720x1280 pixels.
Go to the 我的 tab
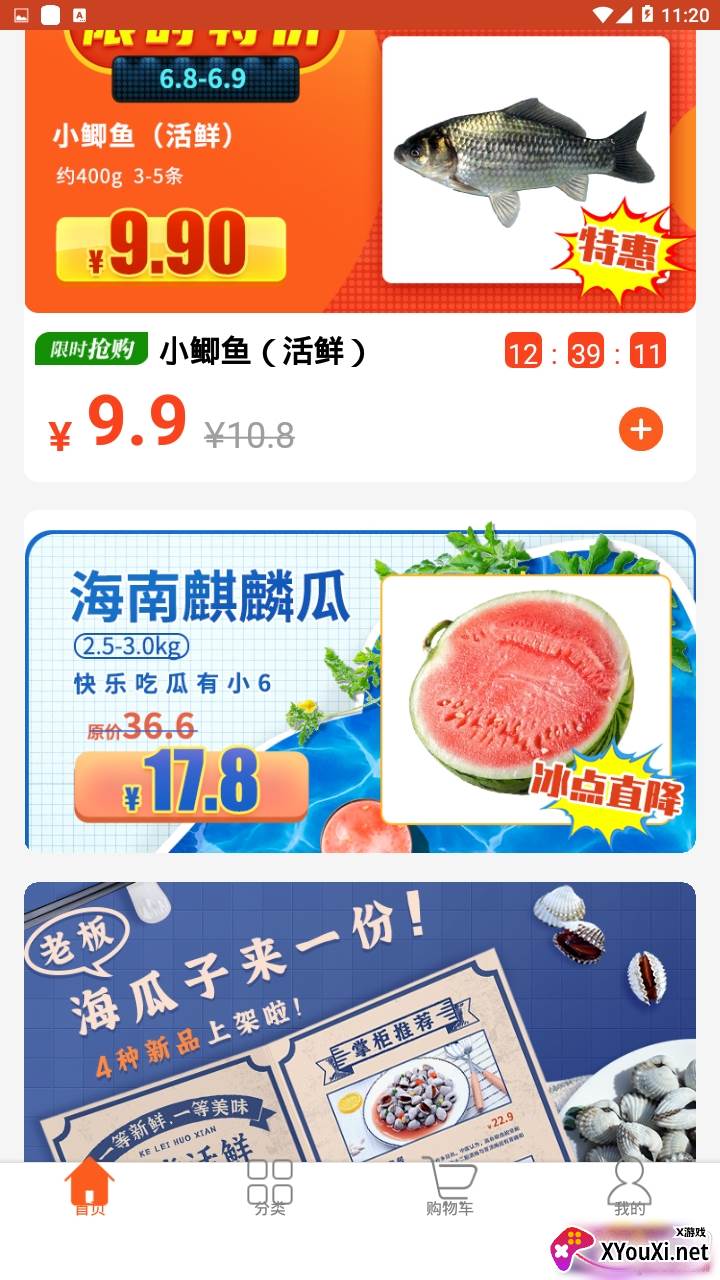point(630,1188)
